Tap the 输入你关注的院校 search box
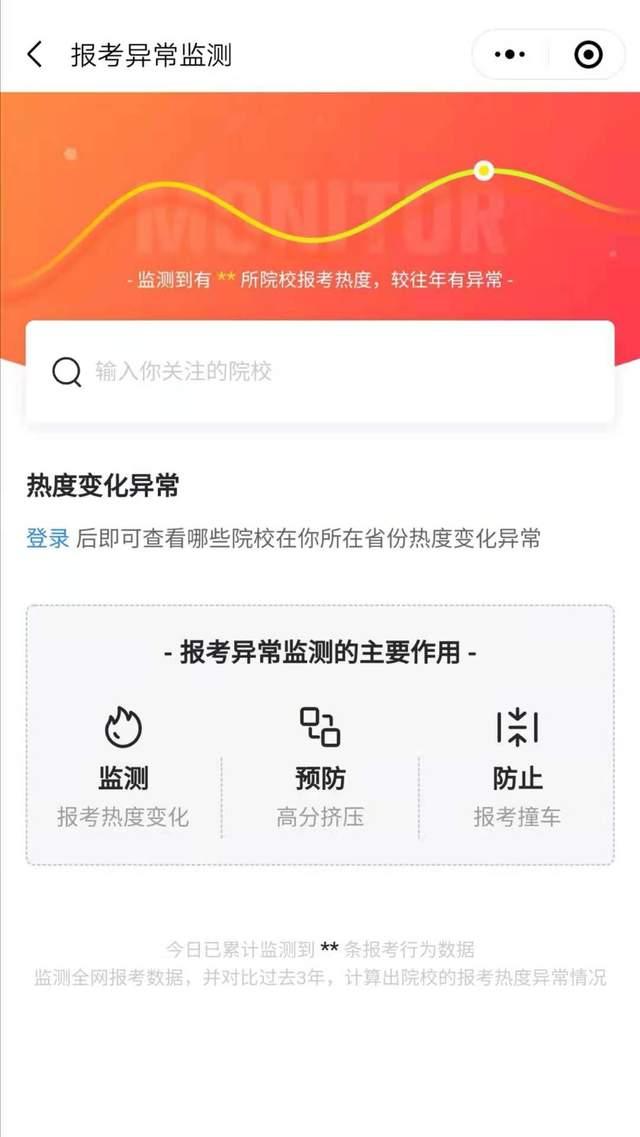 (x=320, y=372)
